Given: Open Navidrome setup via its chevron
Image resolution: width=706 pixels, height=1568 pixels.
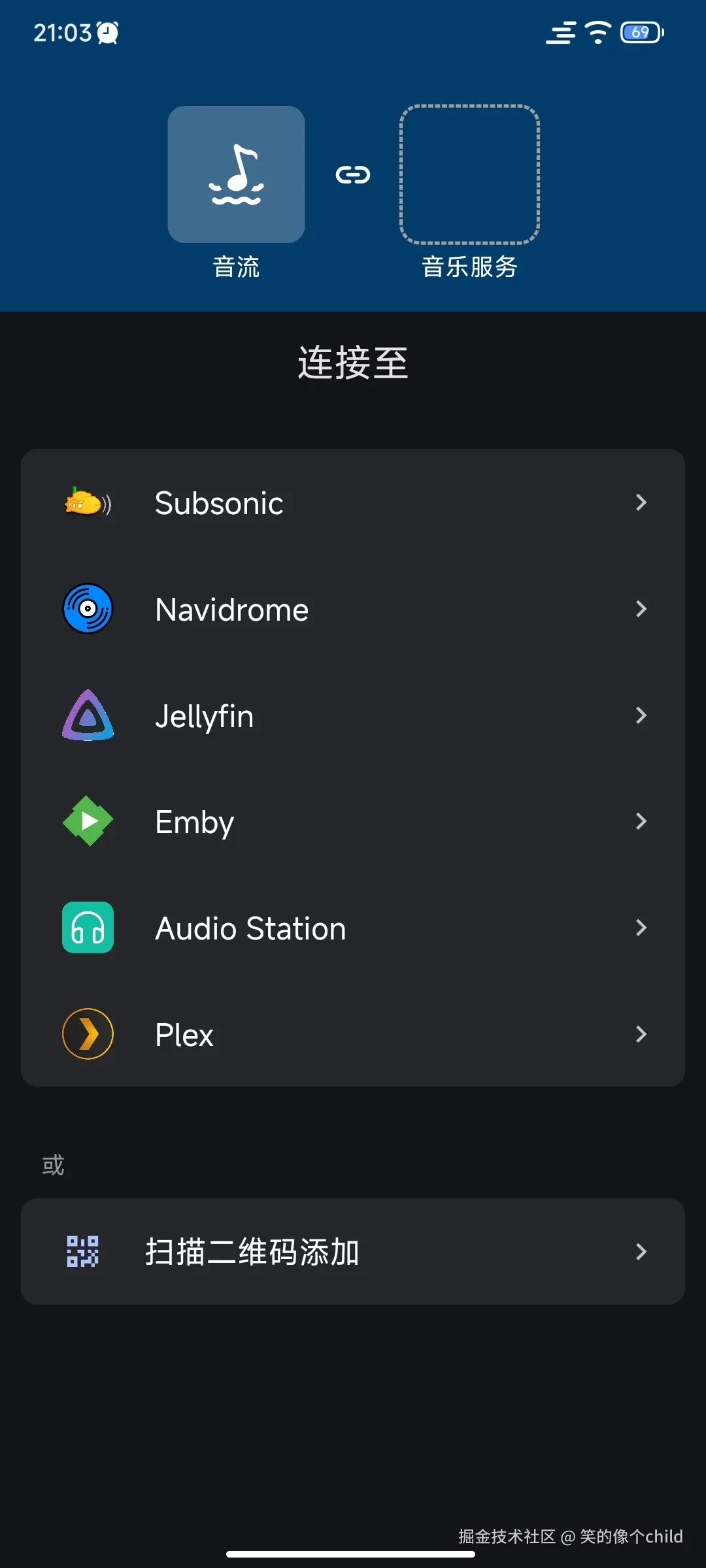Looking at the screenshot, I should click(x=641, y=608).
